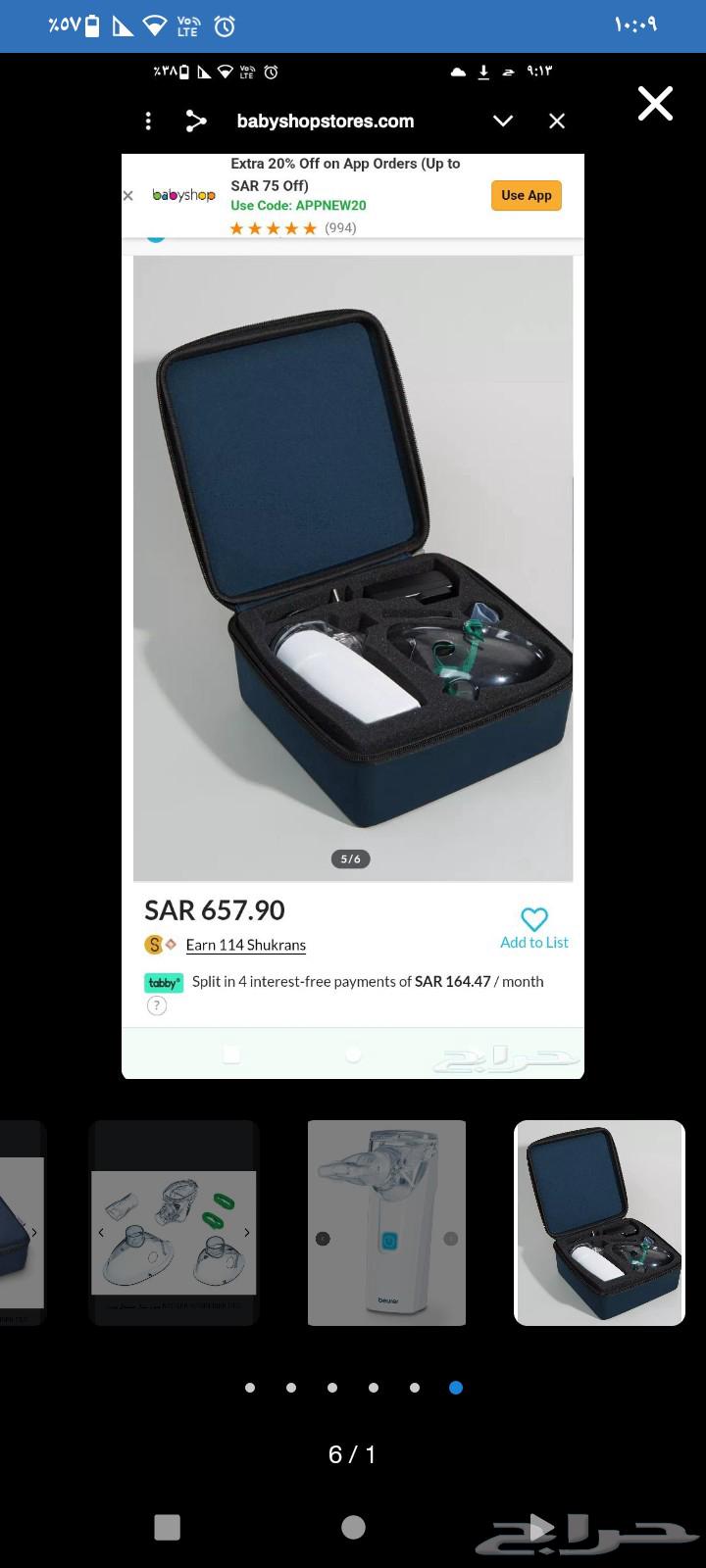Select the partially visible leftmost thumbnail
Image resolution: width=706 pixels, height=1568 pixels.
pos(22,1223)
